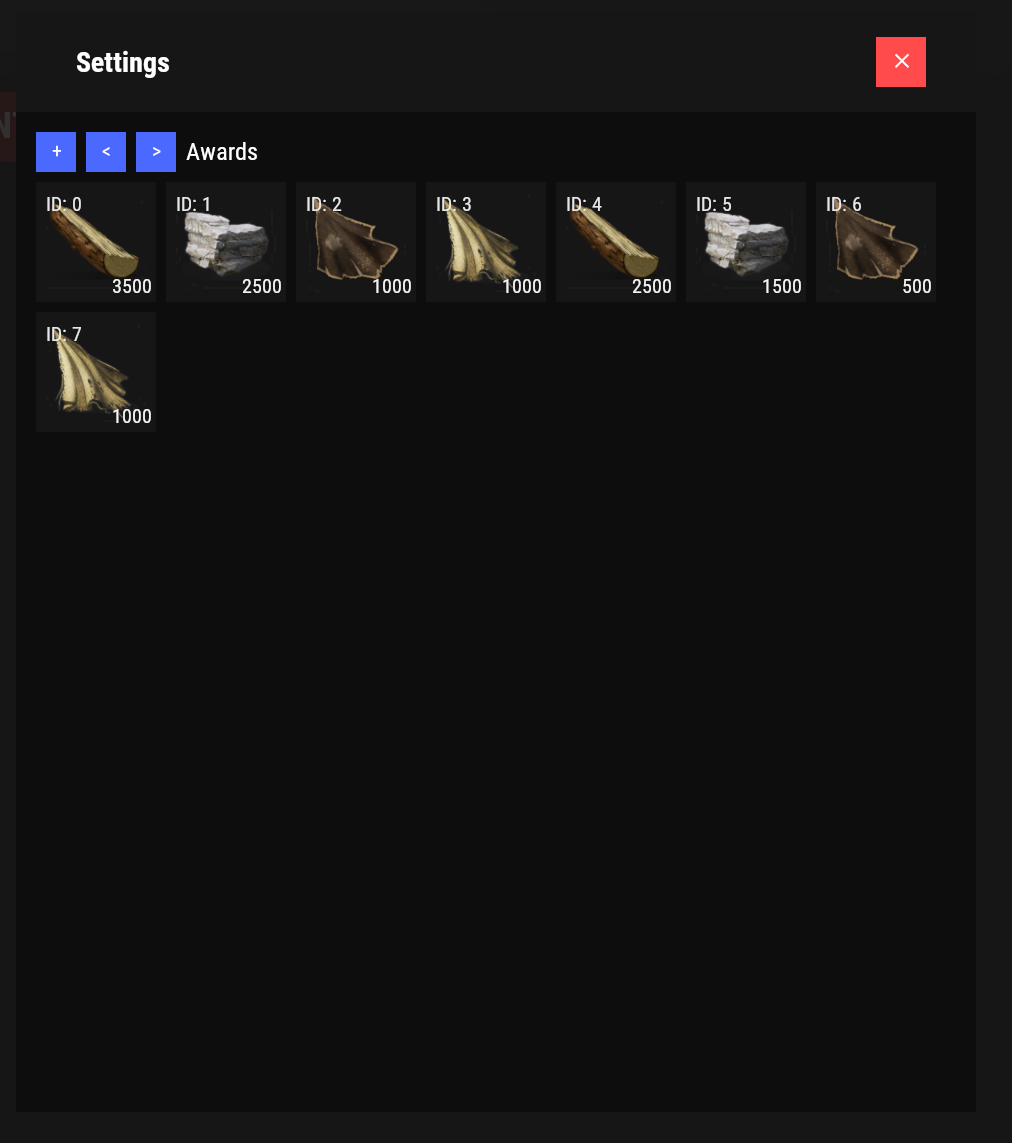Open award ID: 0 with 3500 wood
Screen dimensions: 1012x1143
tap(96, 242)
